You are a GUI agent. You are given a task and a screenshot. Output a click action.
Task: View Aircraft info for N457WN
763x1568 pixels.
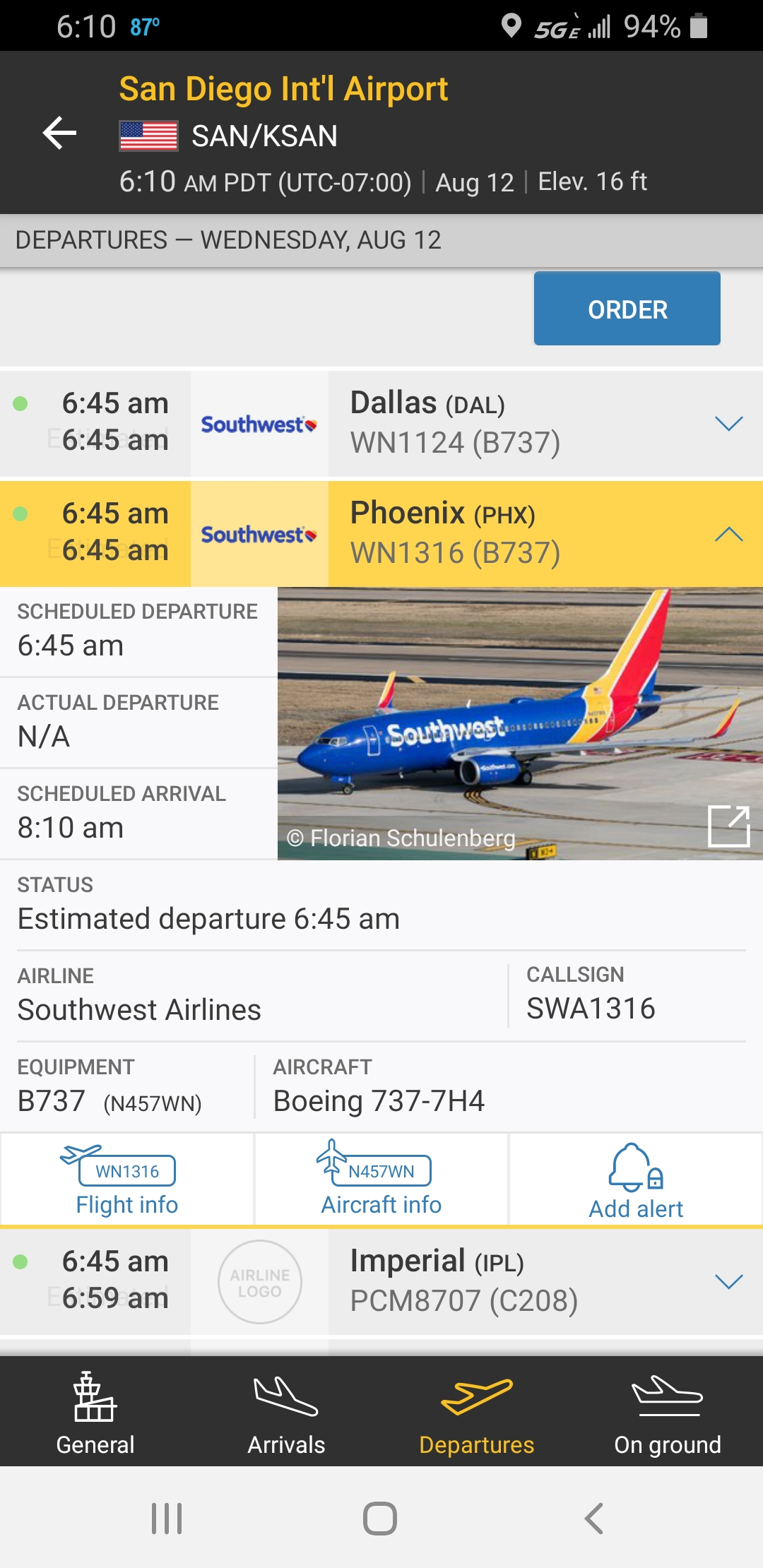click(x=381, y=1180)
